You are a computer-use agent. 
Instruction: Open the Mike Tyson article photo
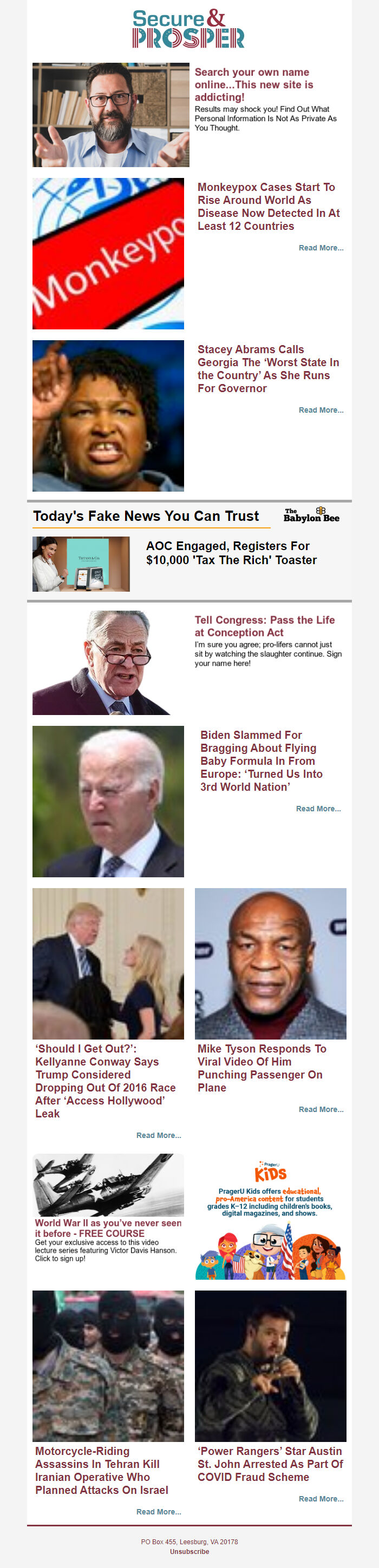[270, 963]
